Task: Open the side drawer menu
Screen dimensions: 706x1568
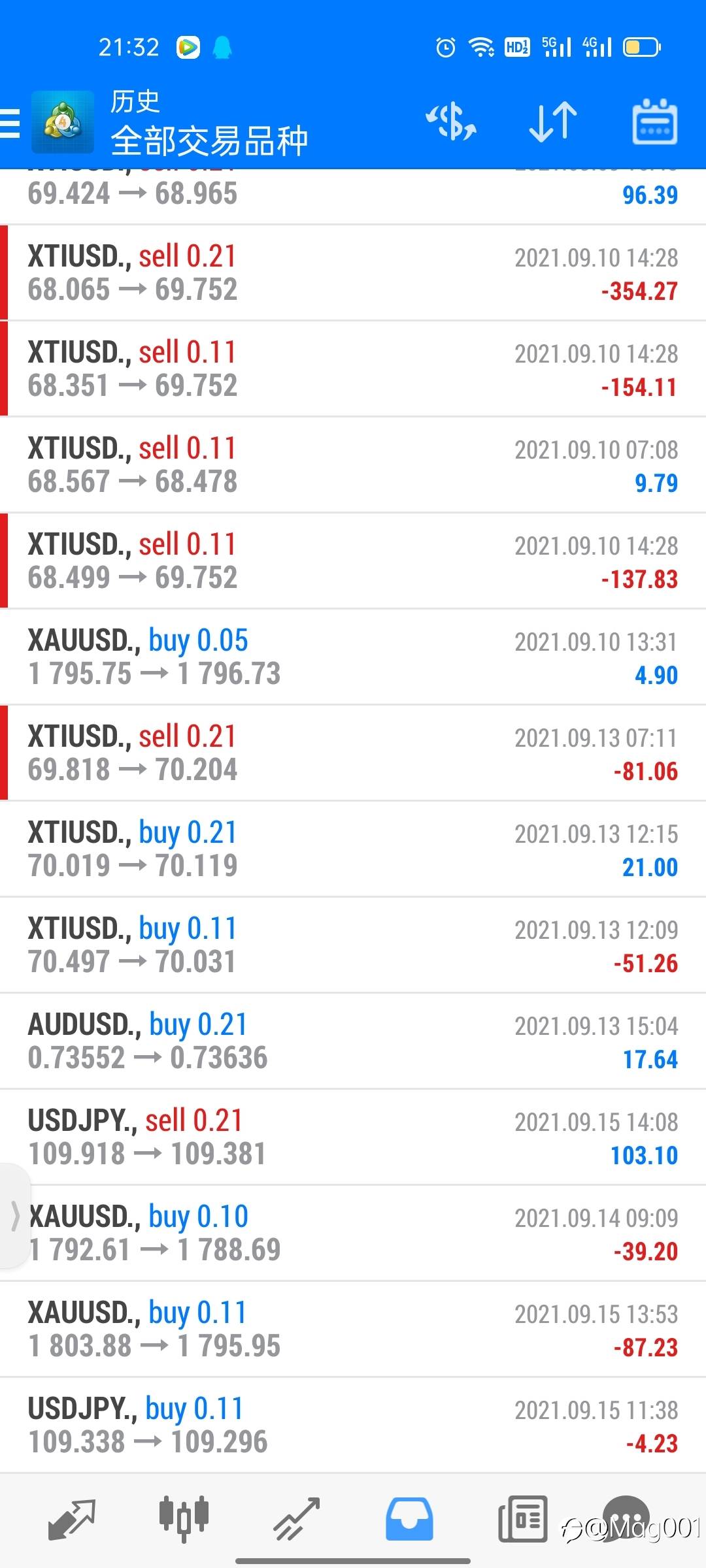Action: click(x=12, y=122)
